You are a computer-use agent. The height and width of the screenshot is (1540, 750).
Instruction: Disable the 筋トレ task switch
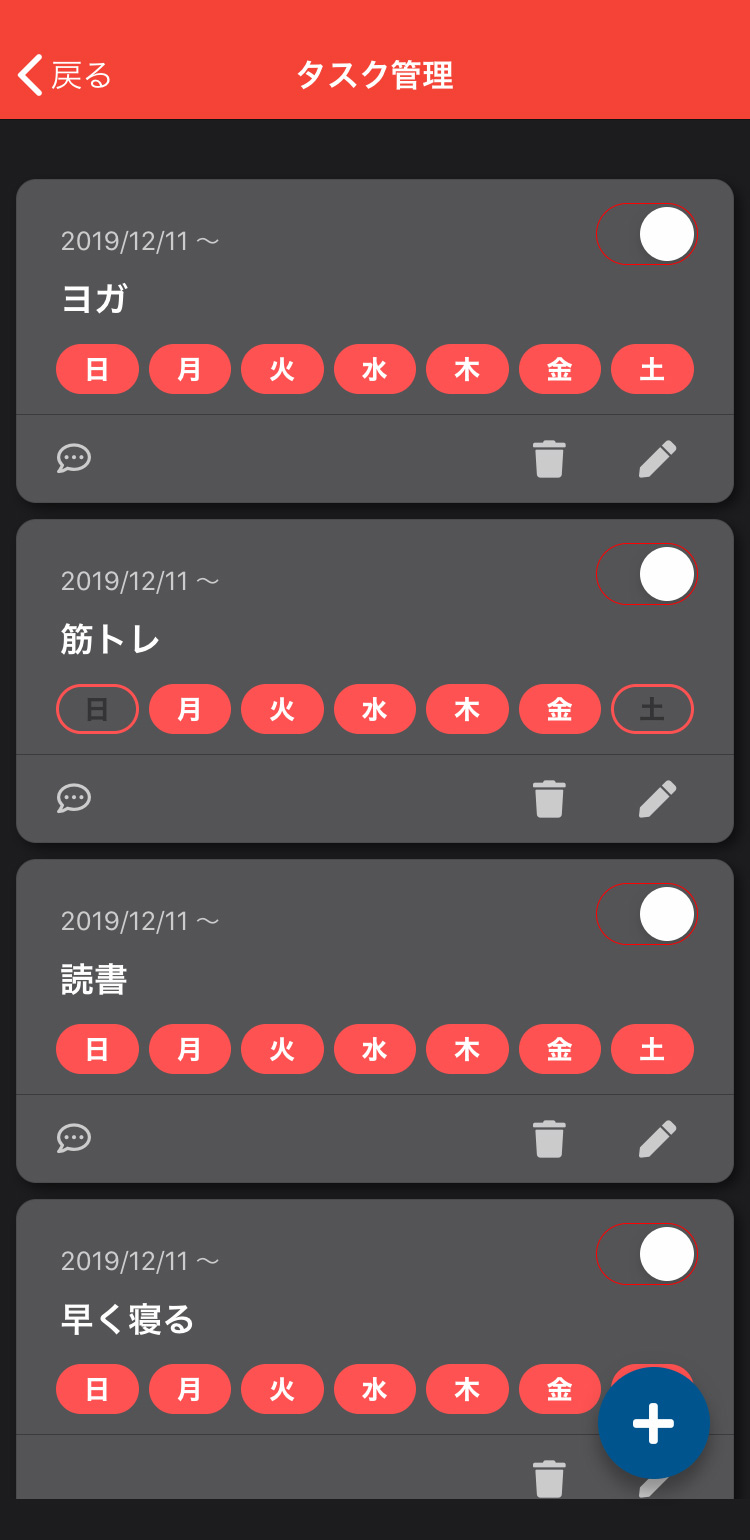pyautogui.click(x=646, y=574)
